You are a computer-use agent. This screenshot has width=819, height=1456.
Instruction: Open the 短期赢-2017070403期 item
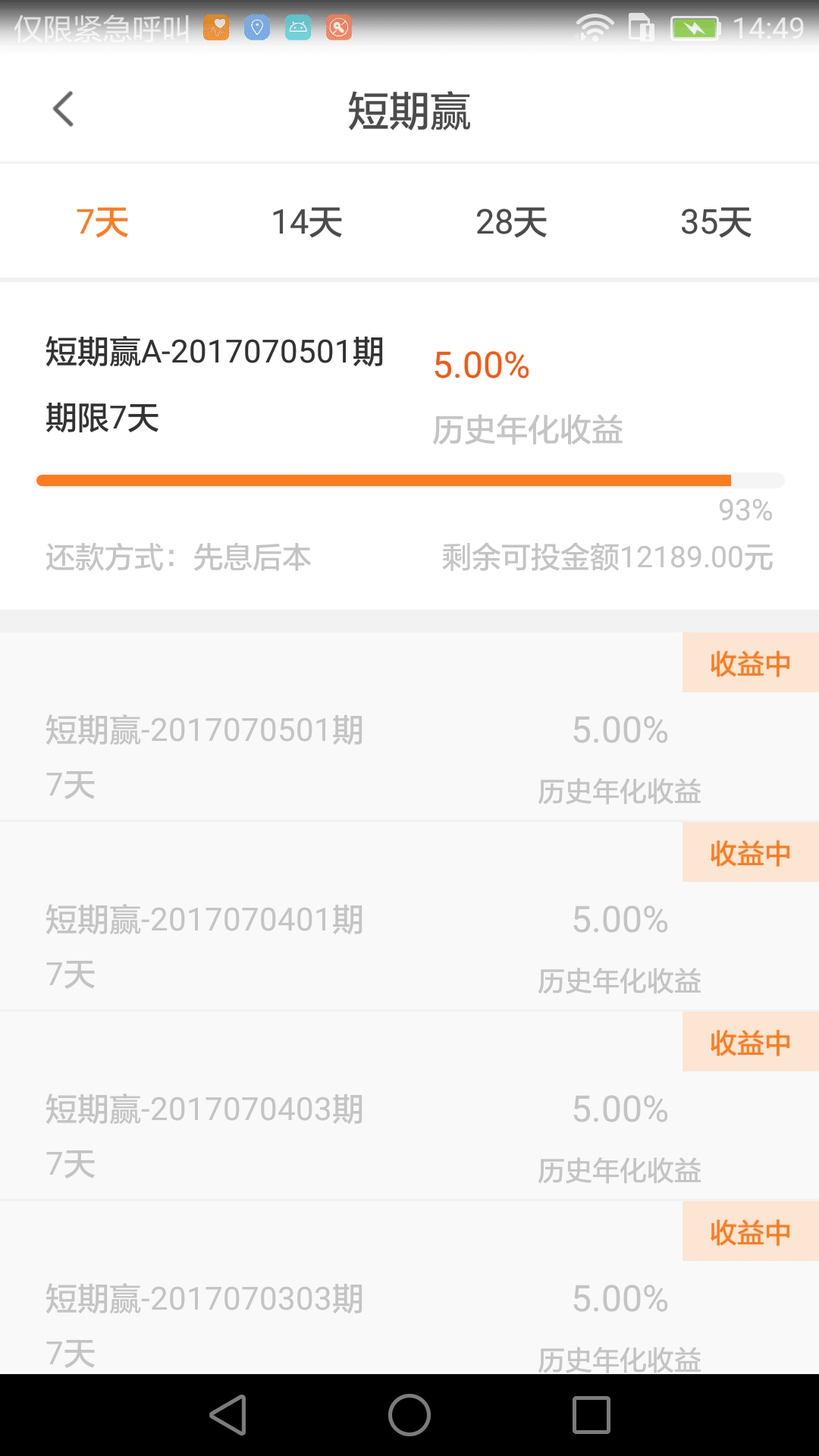click(x=409, y=1106)
